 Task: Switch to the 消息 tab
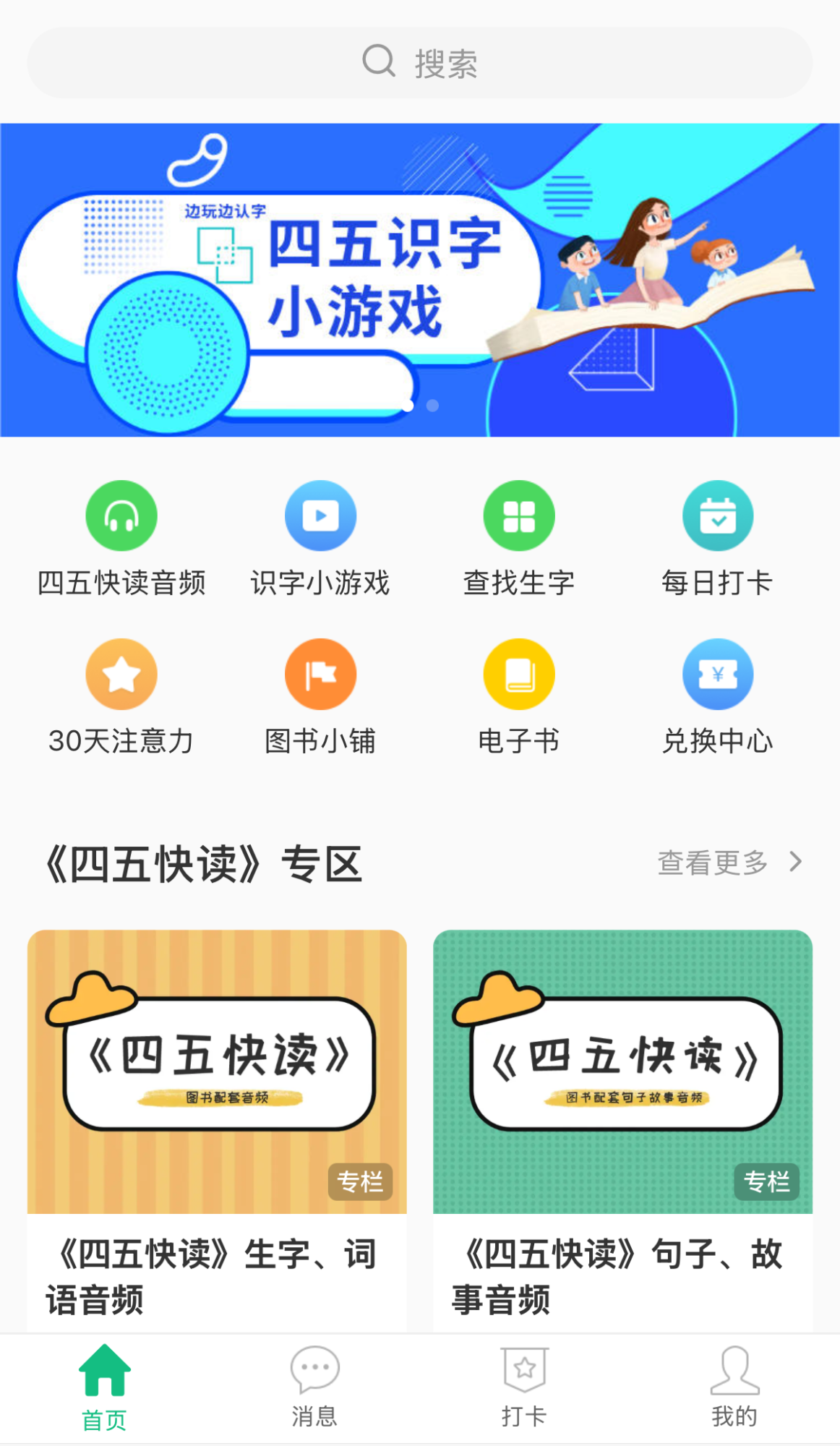pos(314,1387)
